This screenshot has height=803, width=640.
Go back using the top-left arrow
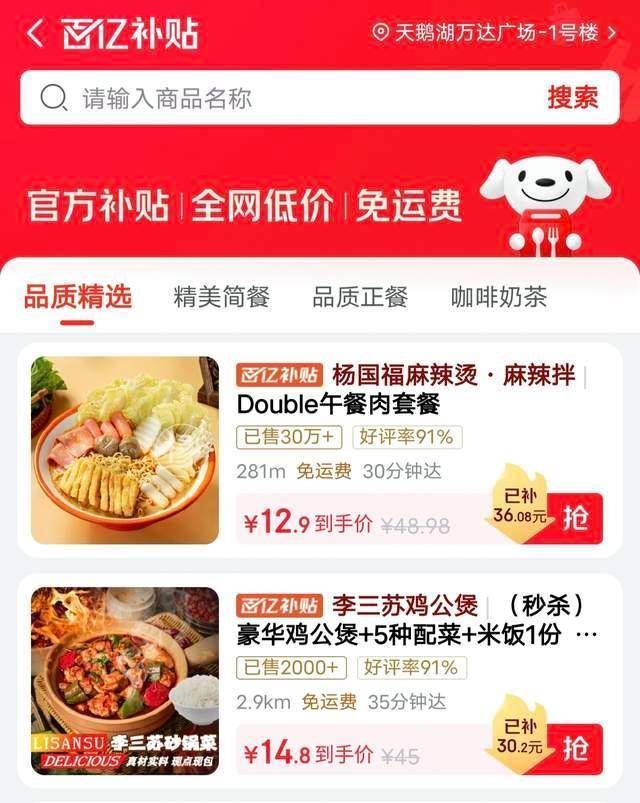point(35,33)
